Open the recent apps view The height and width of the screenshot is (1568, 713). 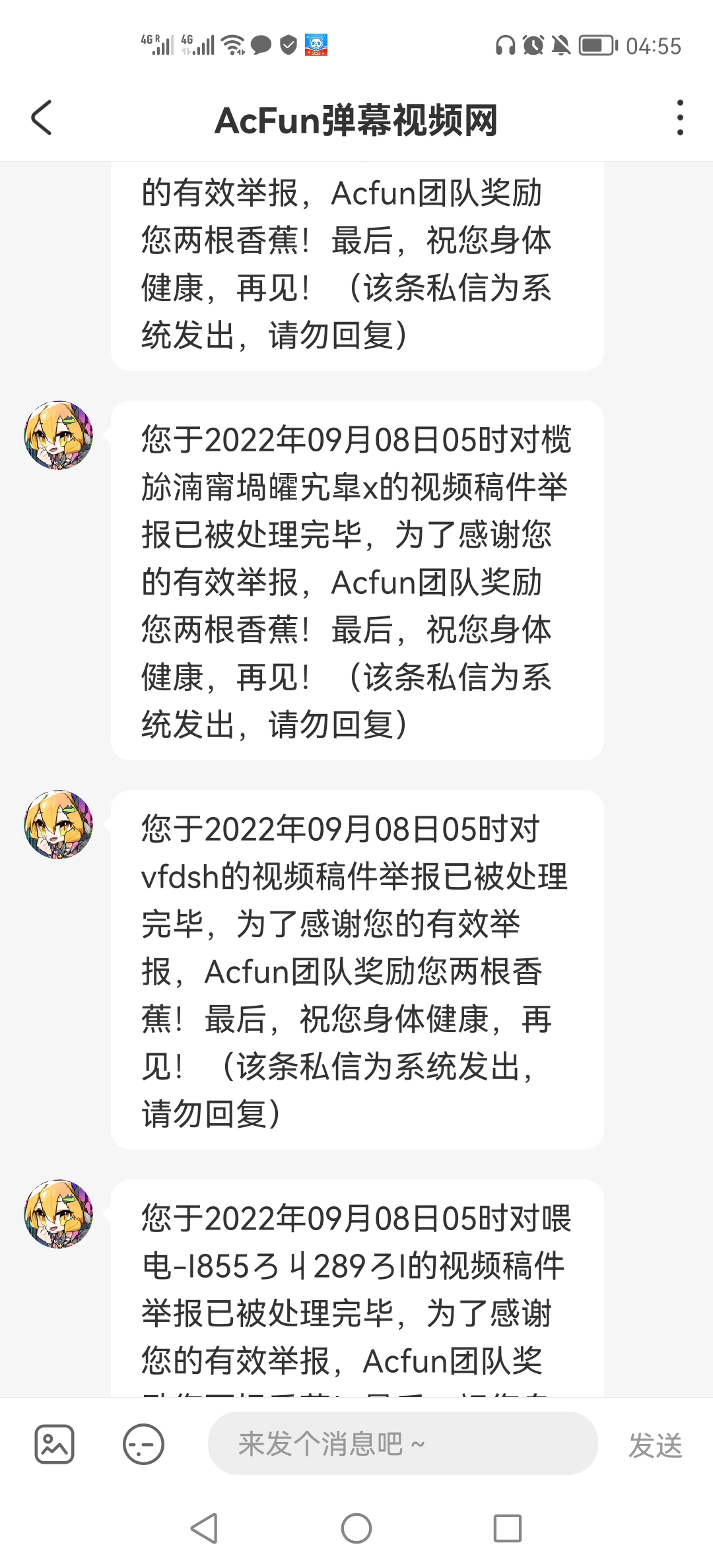coord(507,1528)
